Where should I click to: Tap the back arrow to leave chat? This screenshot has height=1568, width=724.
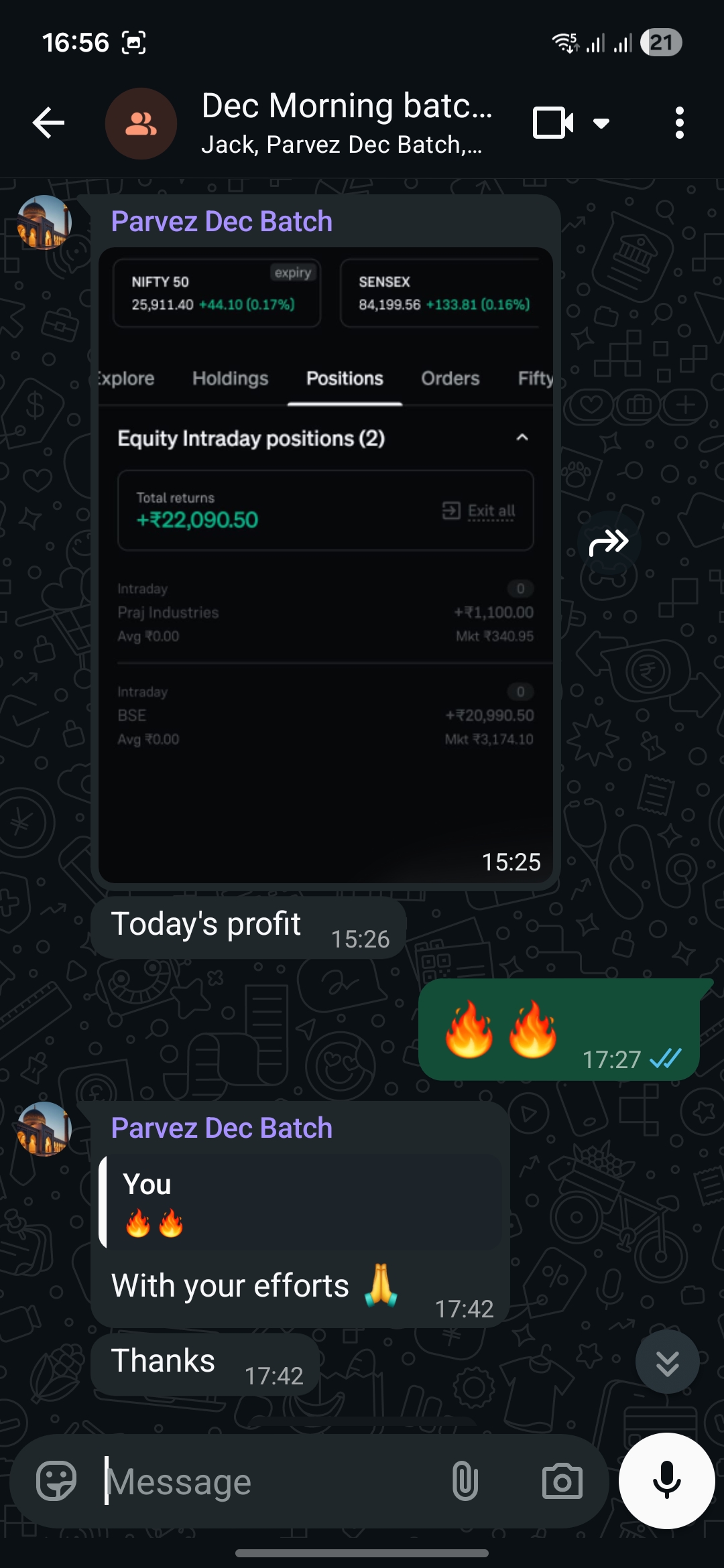pos(48,123)
